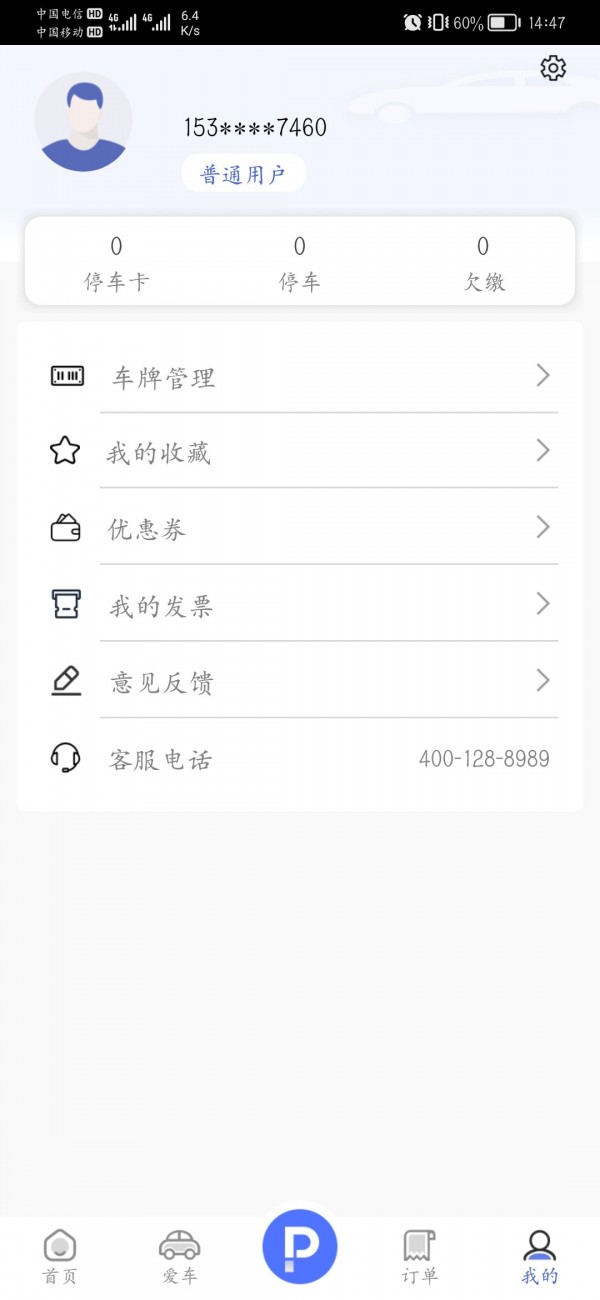View 欠缴 unpaid fees

pos(484,263)
